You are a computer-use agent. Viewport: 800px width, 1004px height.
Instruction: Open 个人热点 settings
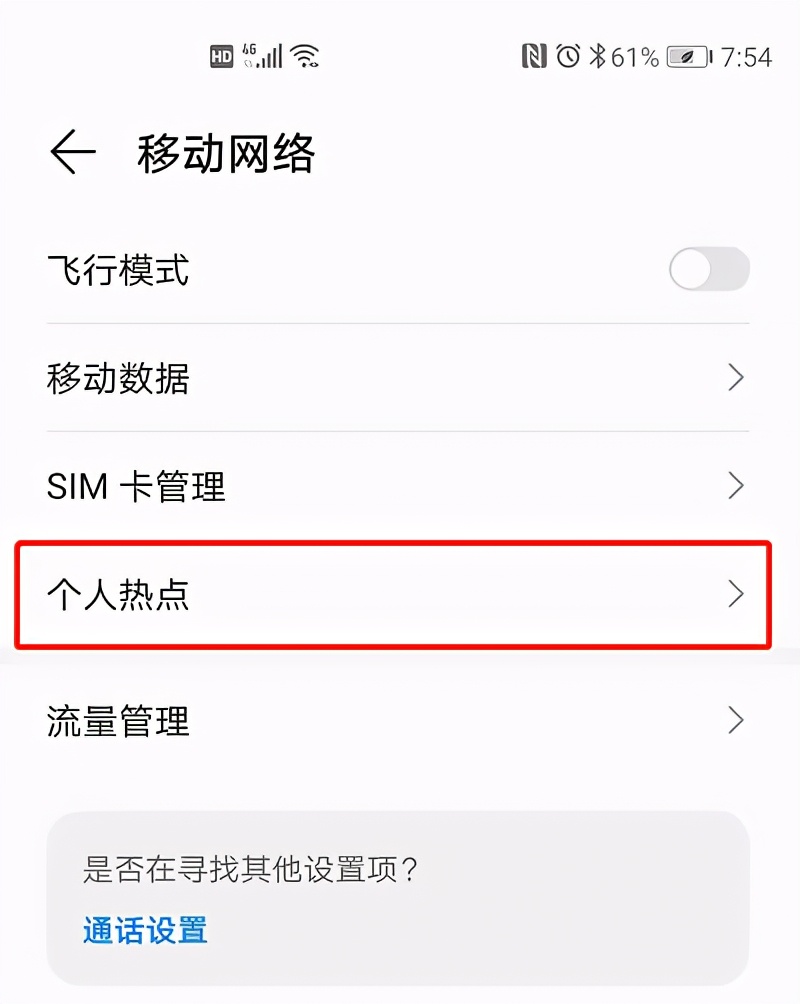[394, 595]
